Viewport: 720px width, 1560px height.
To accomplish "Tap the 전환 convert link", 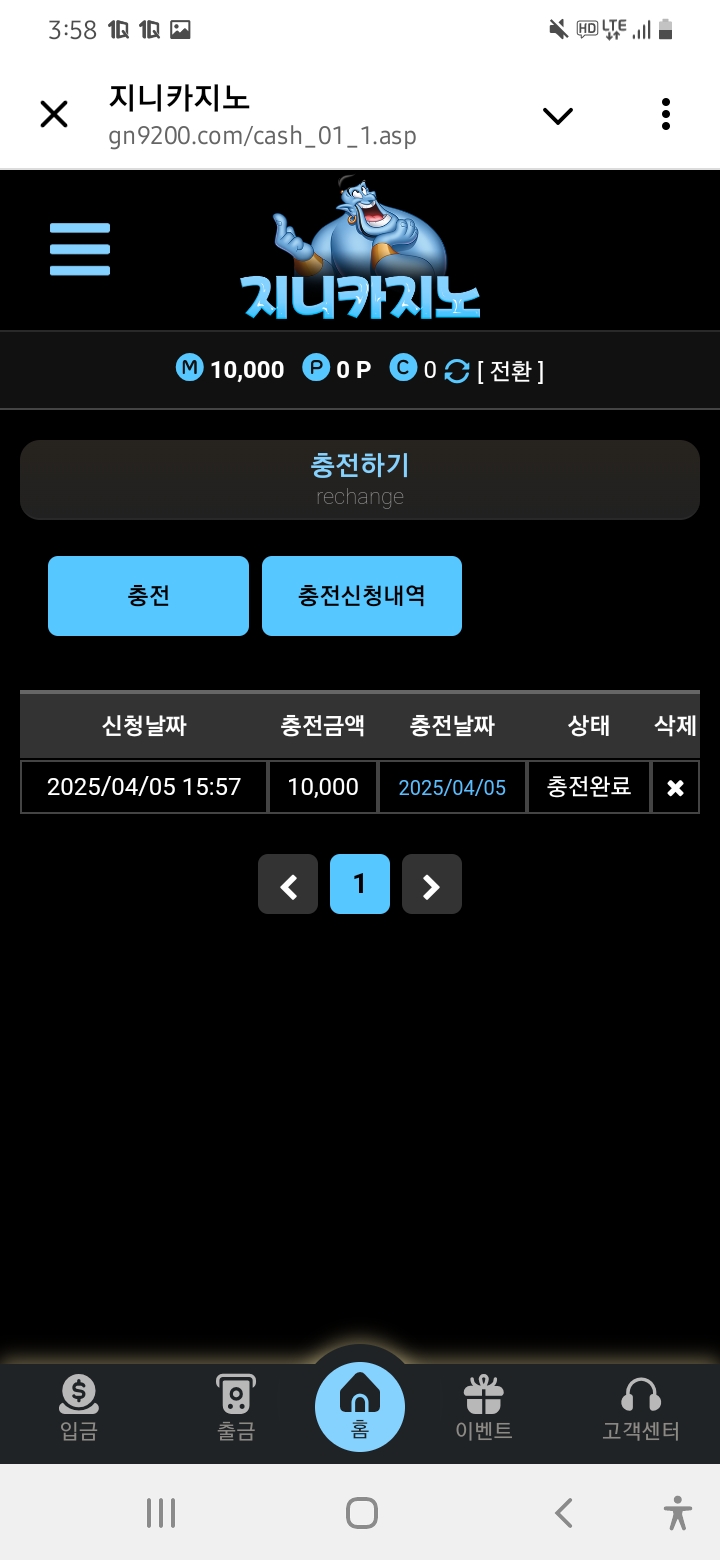I will (510, 371).
